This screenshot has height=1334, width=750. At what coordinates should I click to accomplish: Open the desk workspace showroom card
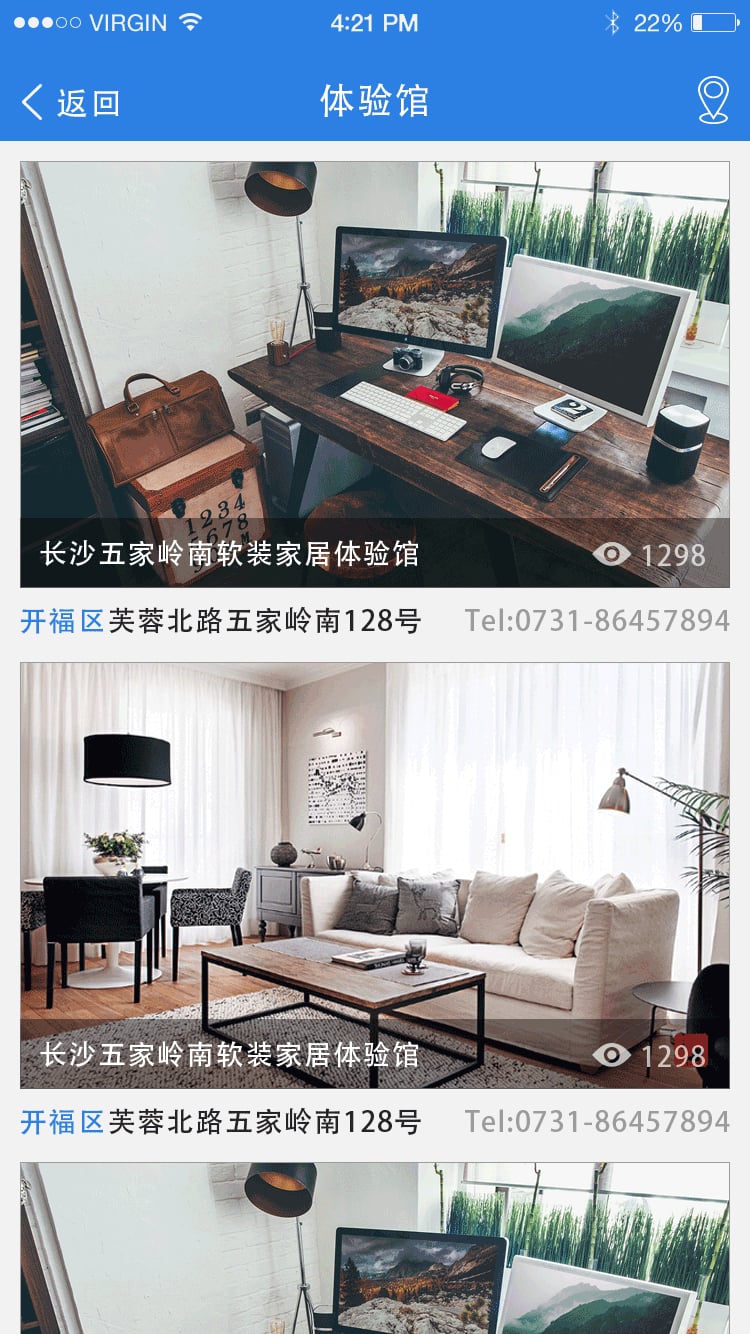click(x=375, y=374)
